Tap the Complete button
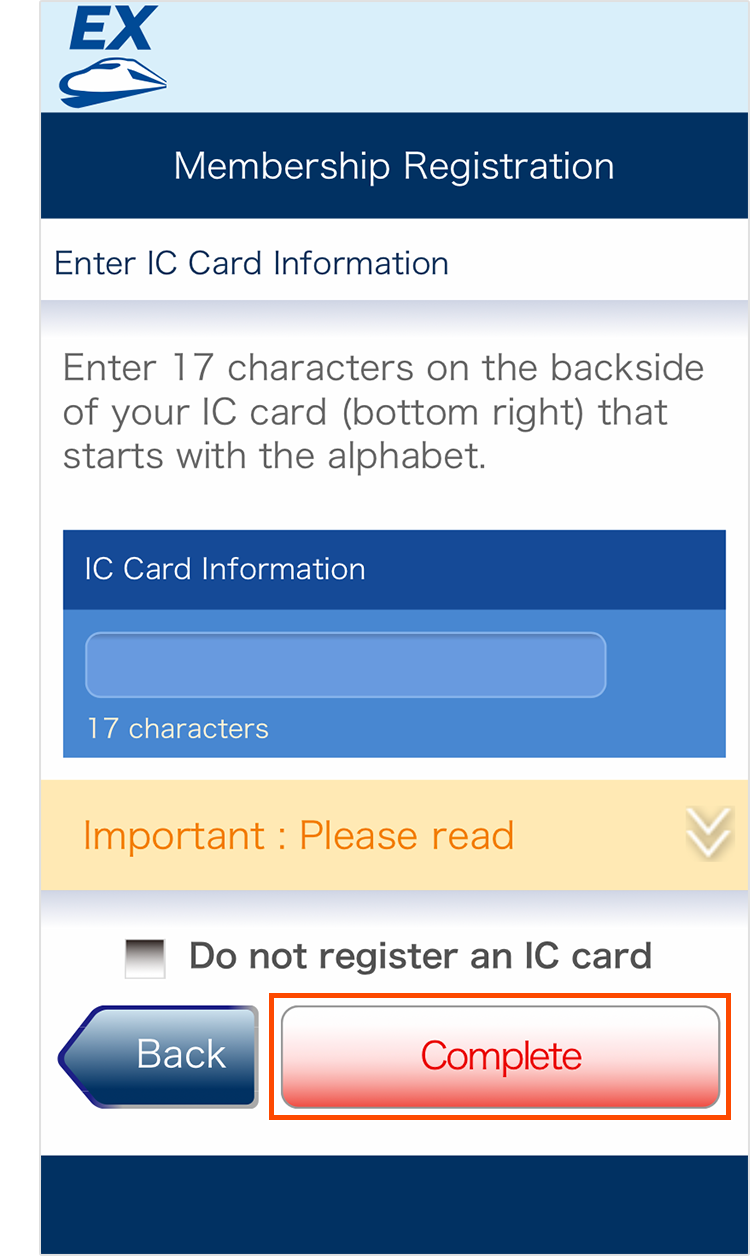 pyautogui.click(x=500, y=1057)
